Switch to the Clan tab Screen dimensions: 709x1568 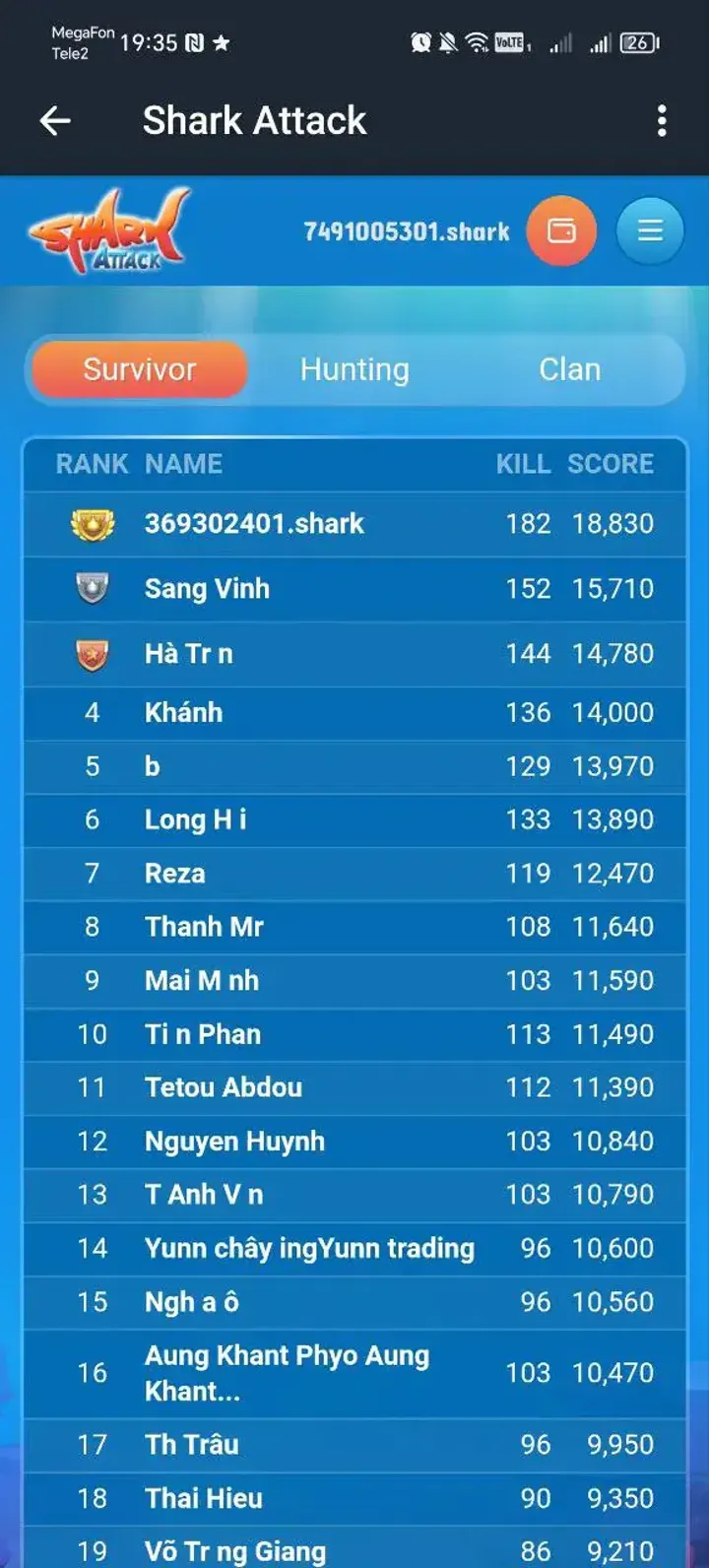[x=569, y=369]
